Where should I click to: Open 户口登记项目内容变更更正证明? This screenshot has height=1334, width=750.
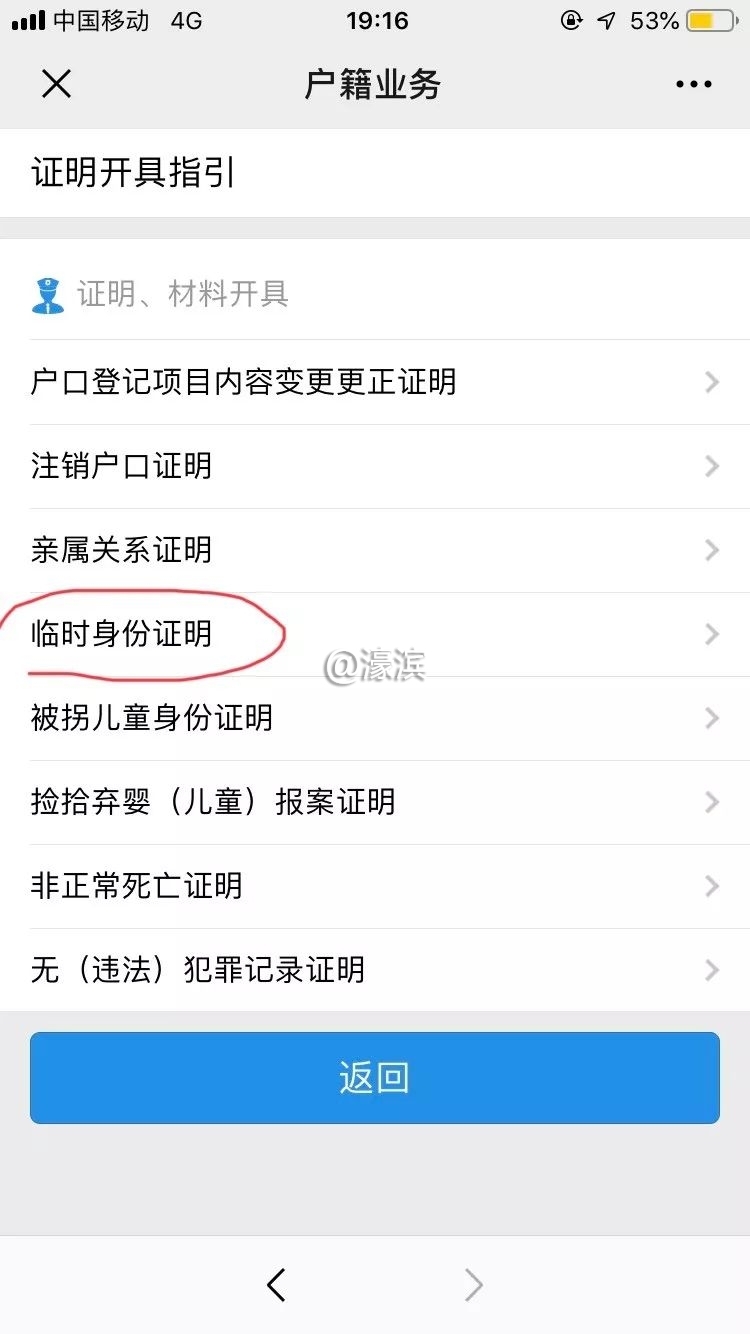(374, 382)
